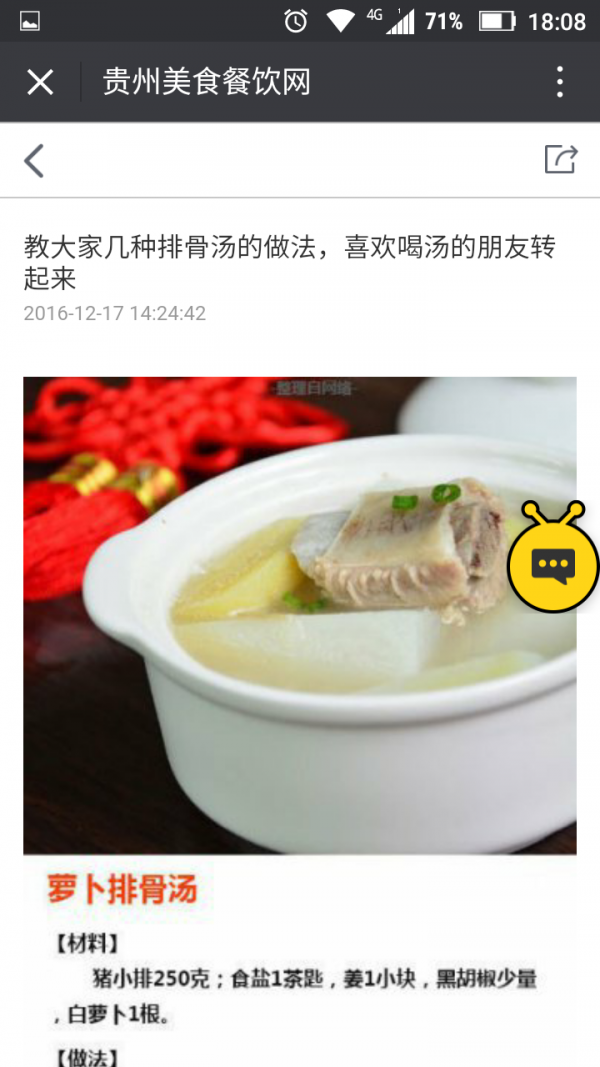Go back with the left arrow
Screen dimensions: 600x1067
(x=35, y=160)
